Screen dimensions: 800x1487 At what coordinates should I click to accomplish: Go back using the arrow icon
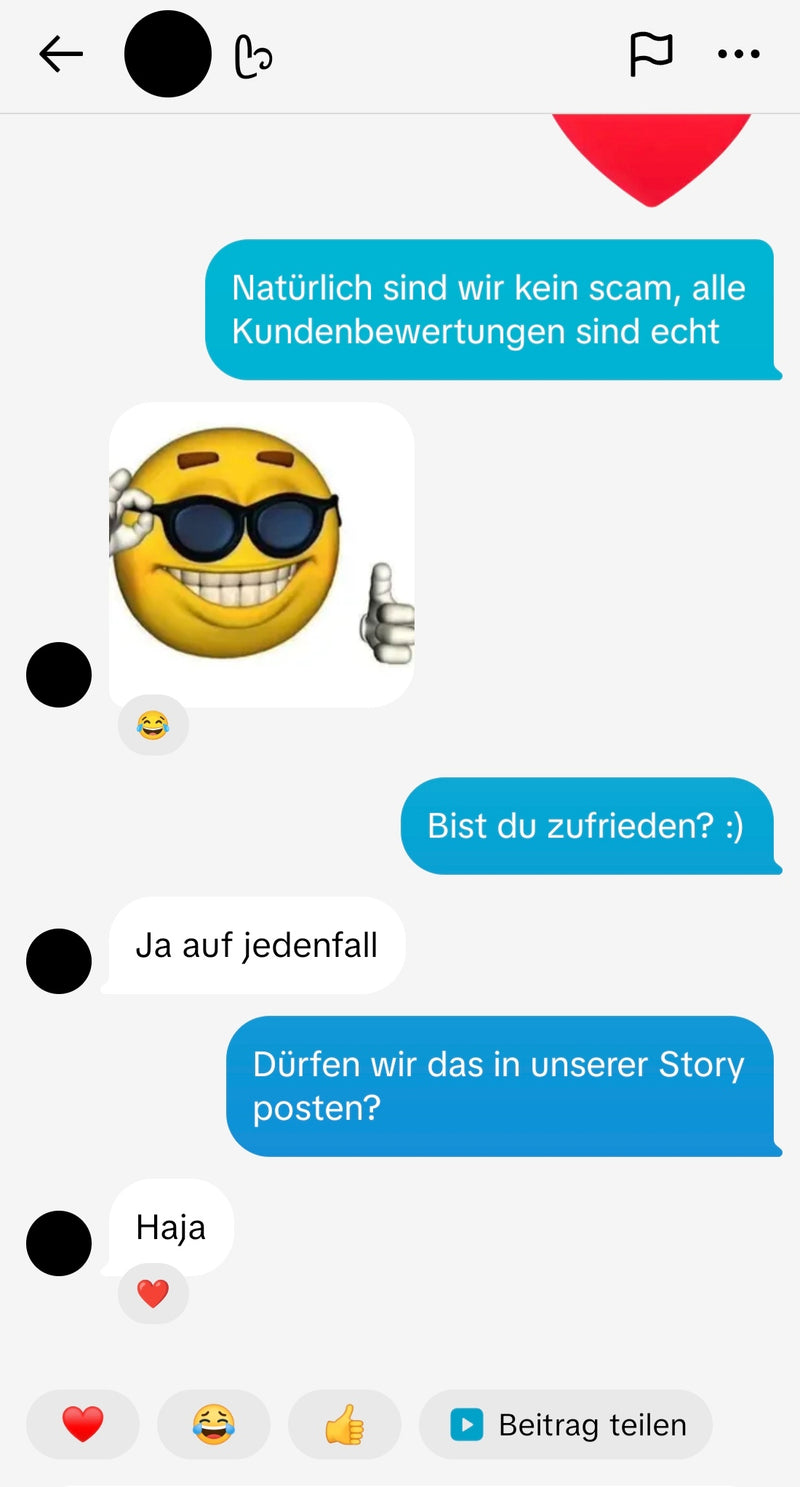coord(61,54)
